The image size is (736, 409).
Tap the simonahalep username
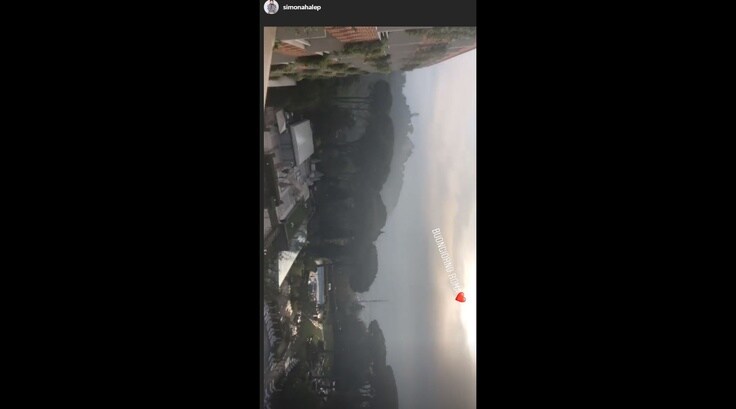click(303, 7)
